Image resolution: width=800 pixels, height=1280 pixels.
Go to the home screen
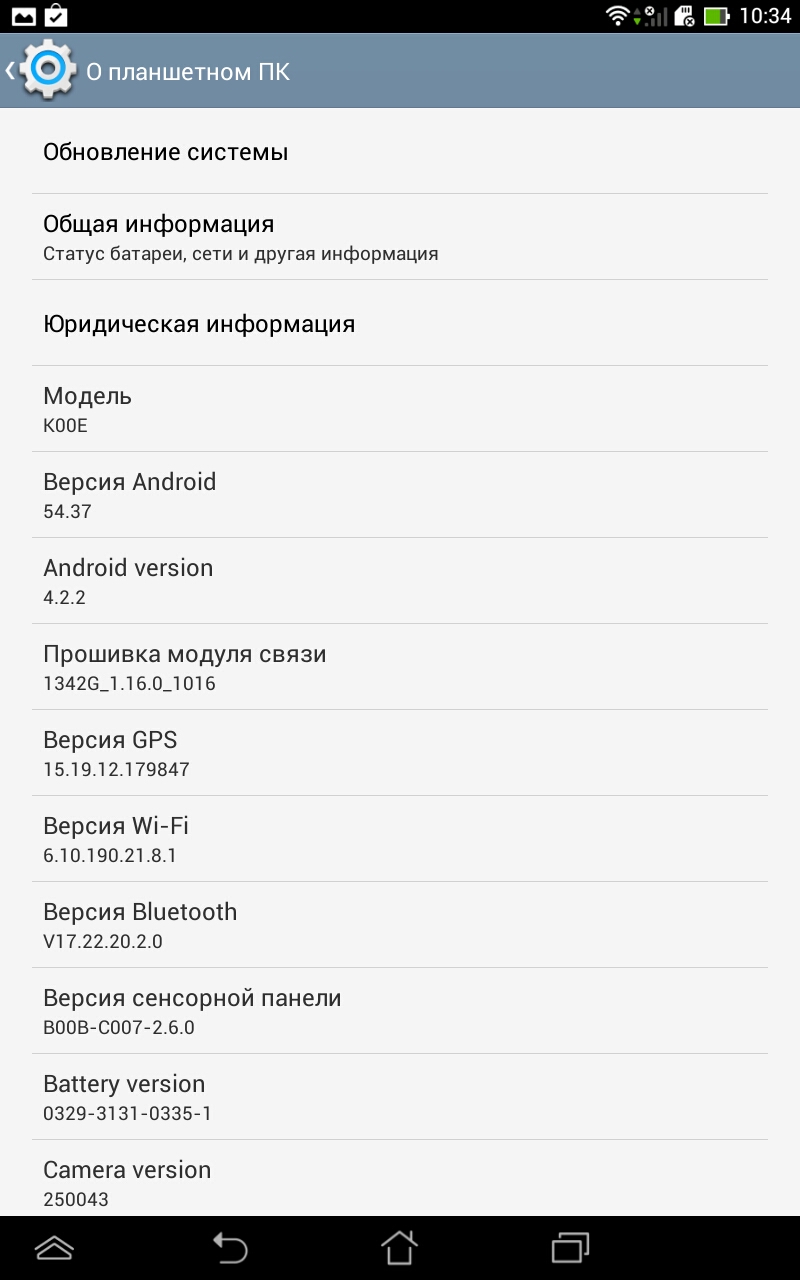click(399, 1247)
